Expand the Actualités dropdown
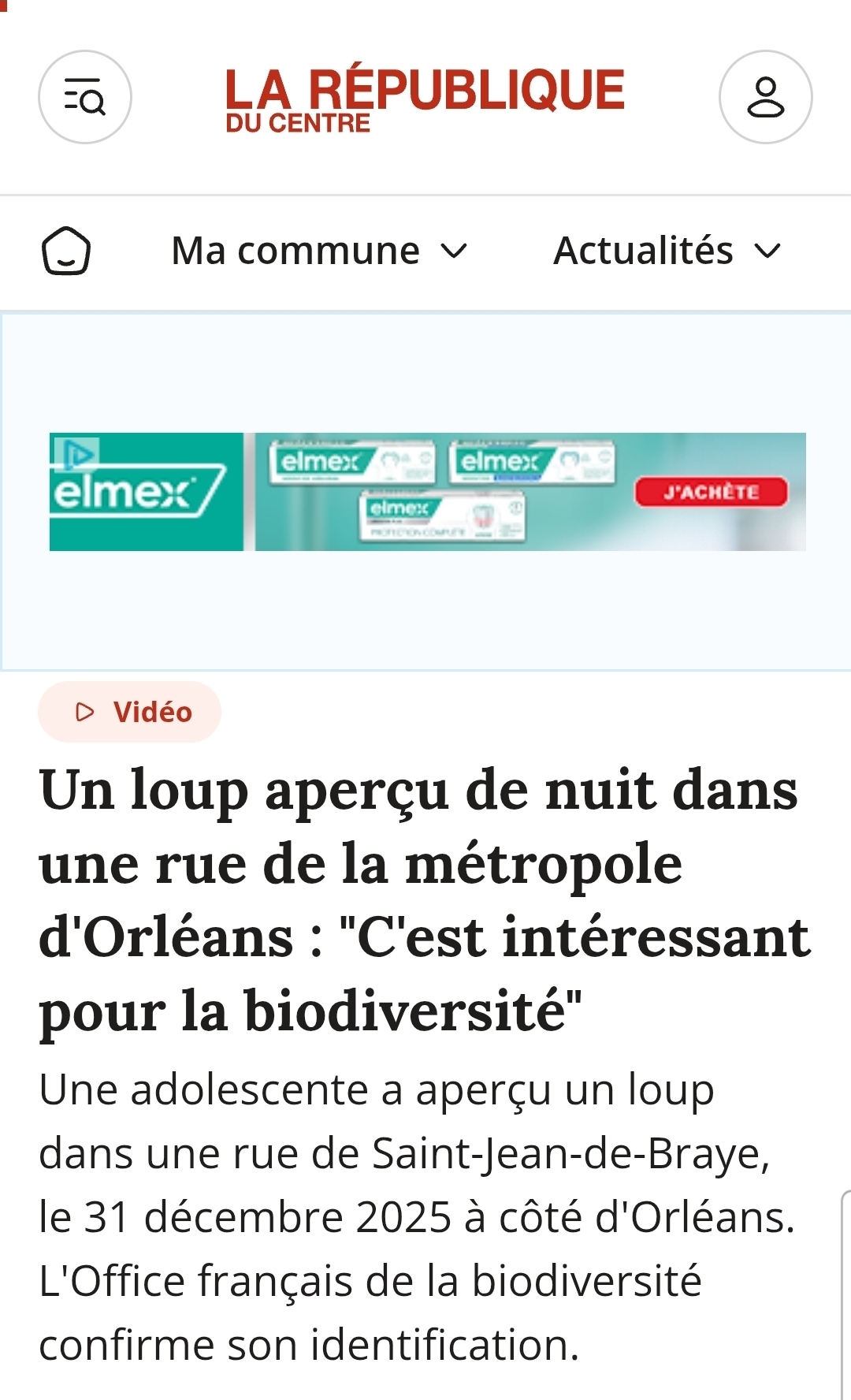 667,251
